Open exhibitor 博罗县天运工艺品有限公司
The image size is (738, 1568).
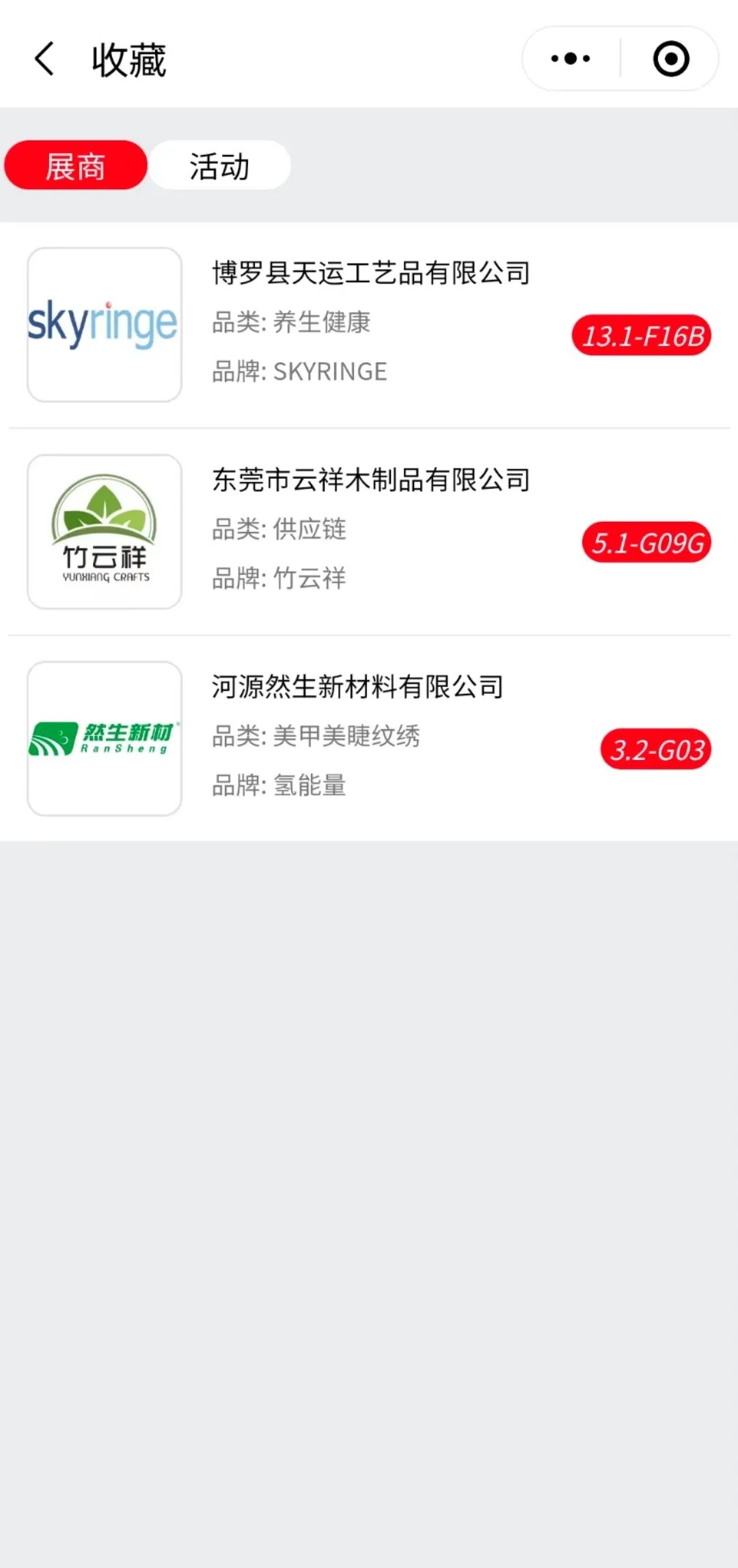point(369,325)
